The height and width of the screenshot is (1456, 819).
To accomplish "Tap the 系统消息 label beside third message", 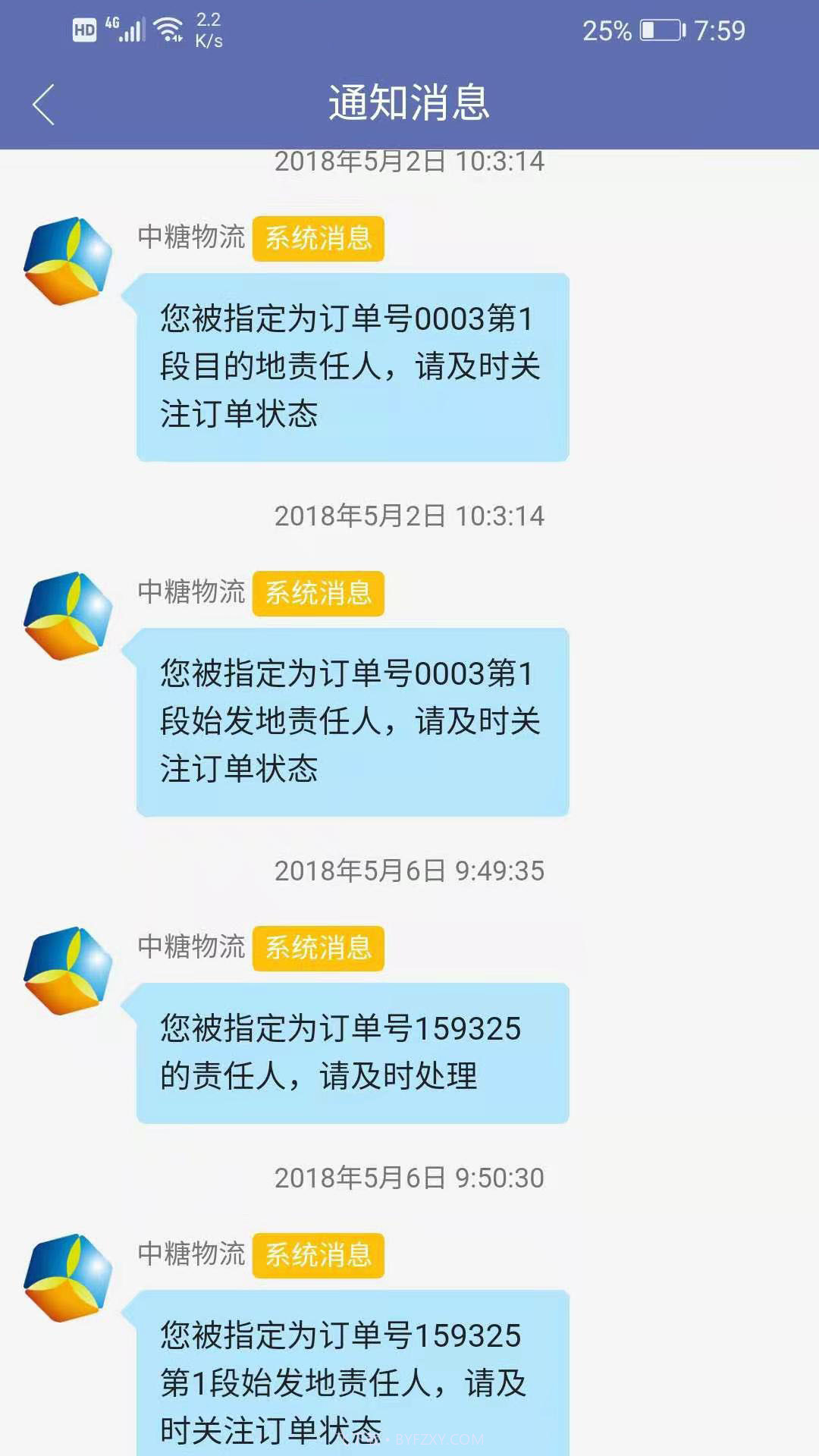I will 318,949.
